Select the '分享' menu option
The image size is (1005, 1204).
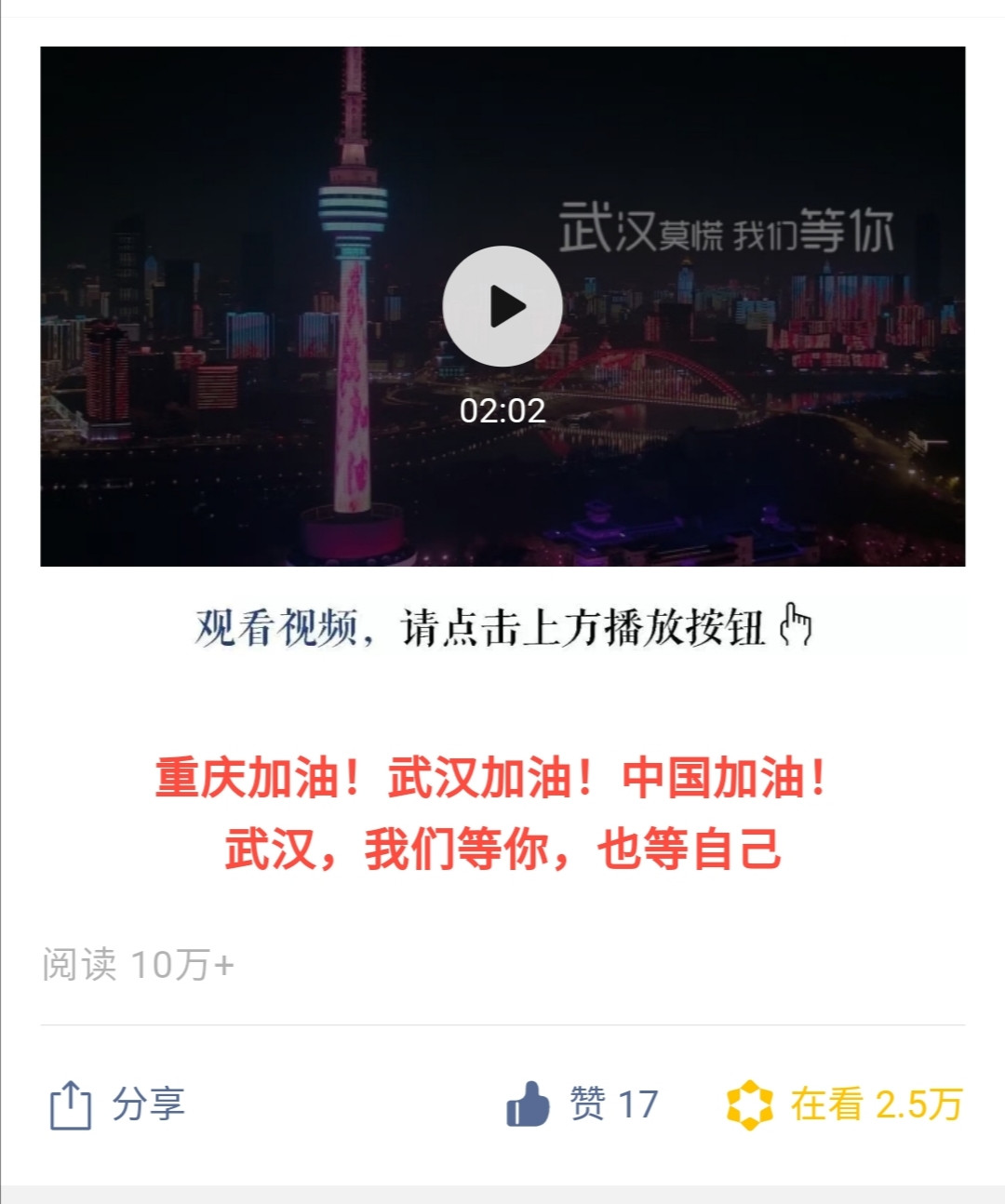click(x=149, y=1106)
